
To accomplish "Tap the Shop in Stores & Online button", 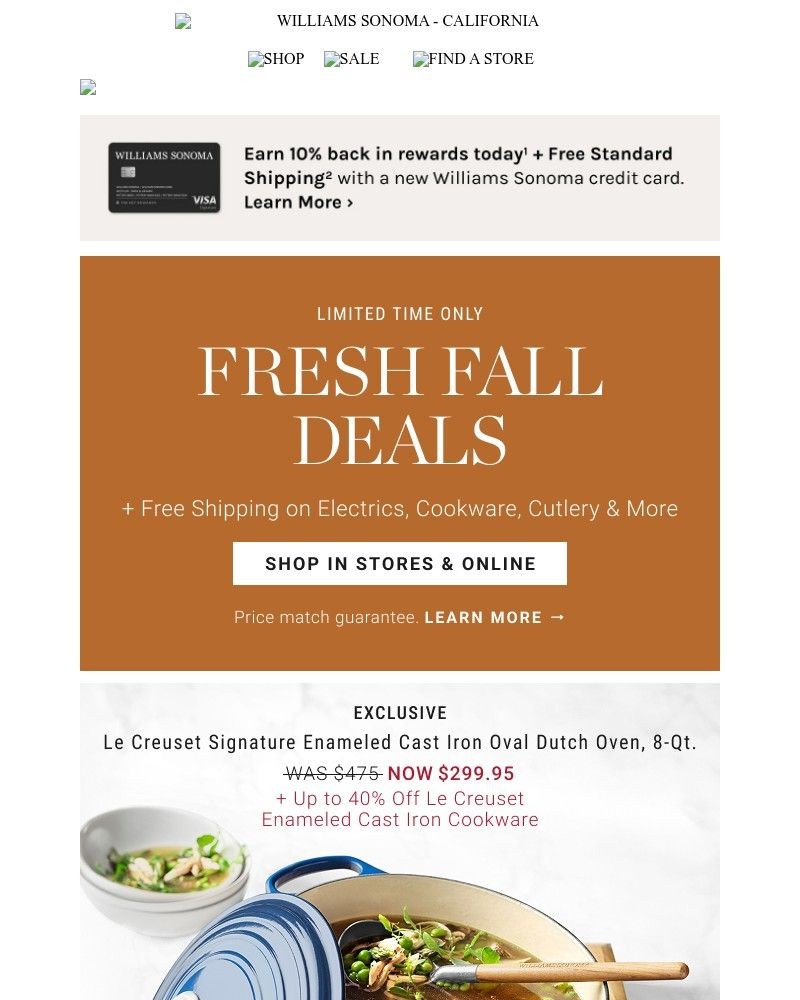I will (400, 563).
